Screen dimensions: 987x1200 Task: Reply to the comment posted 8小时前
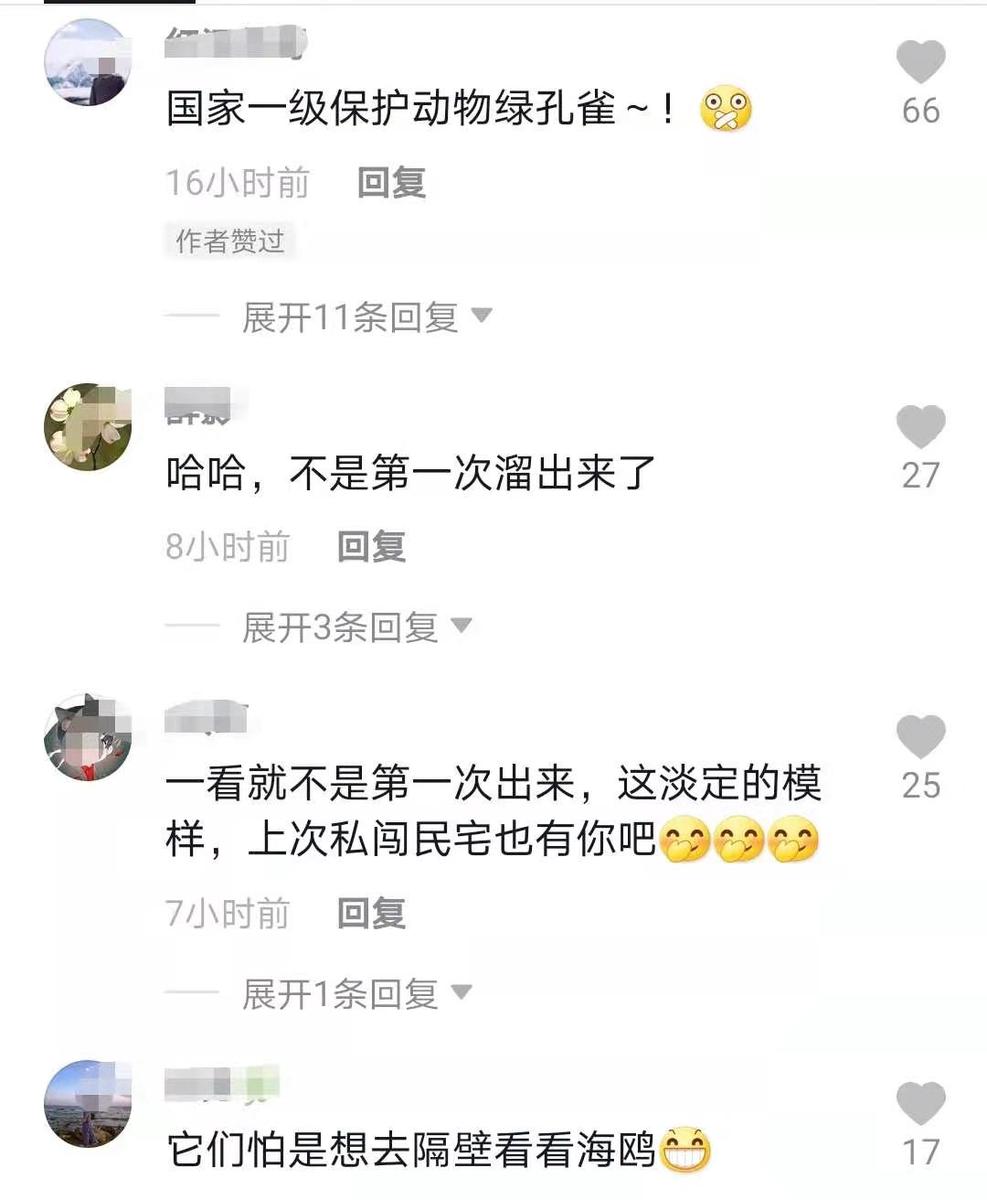click(x=371, y=547)
